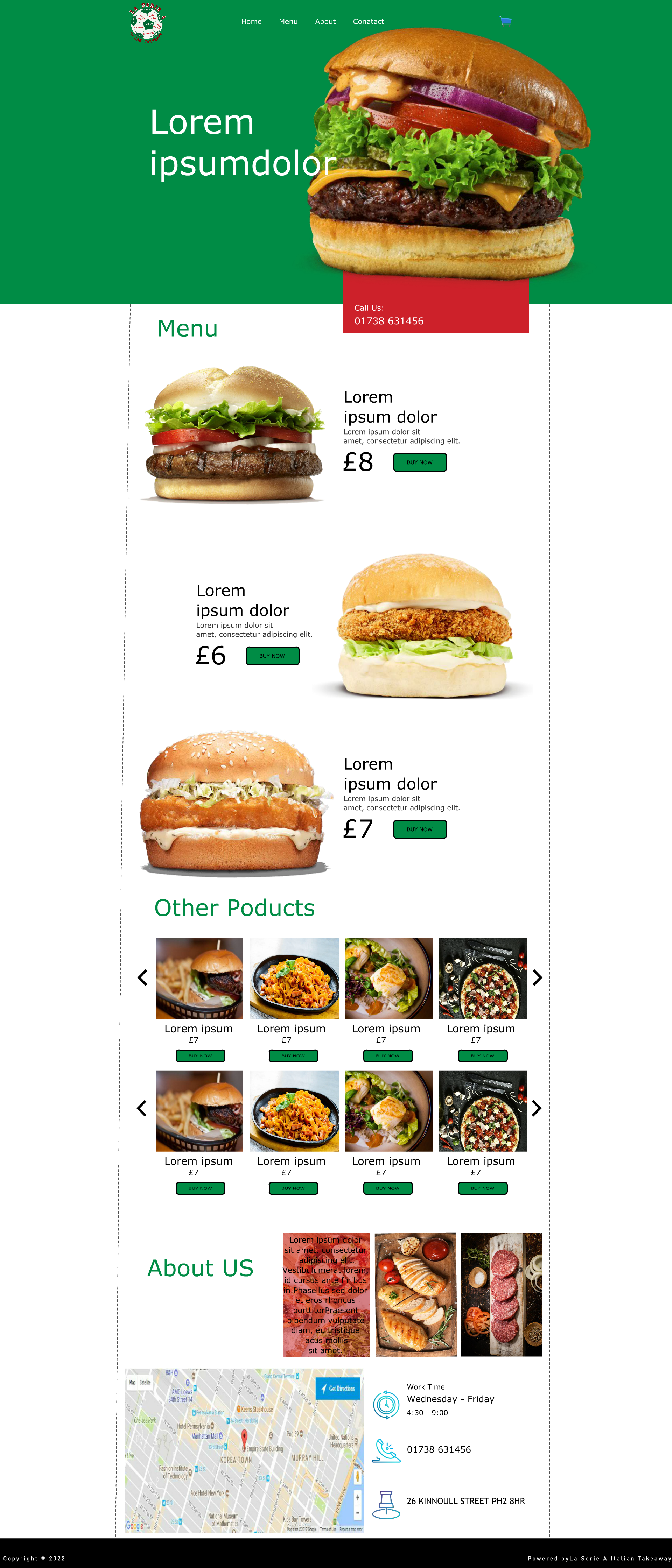The width and height of the screenshot is (672, 1568).
Task: Go to the Home page link
Action: click(251, 21)
